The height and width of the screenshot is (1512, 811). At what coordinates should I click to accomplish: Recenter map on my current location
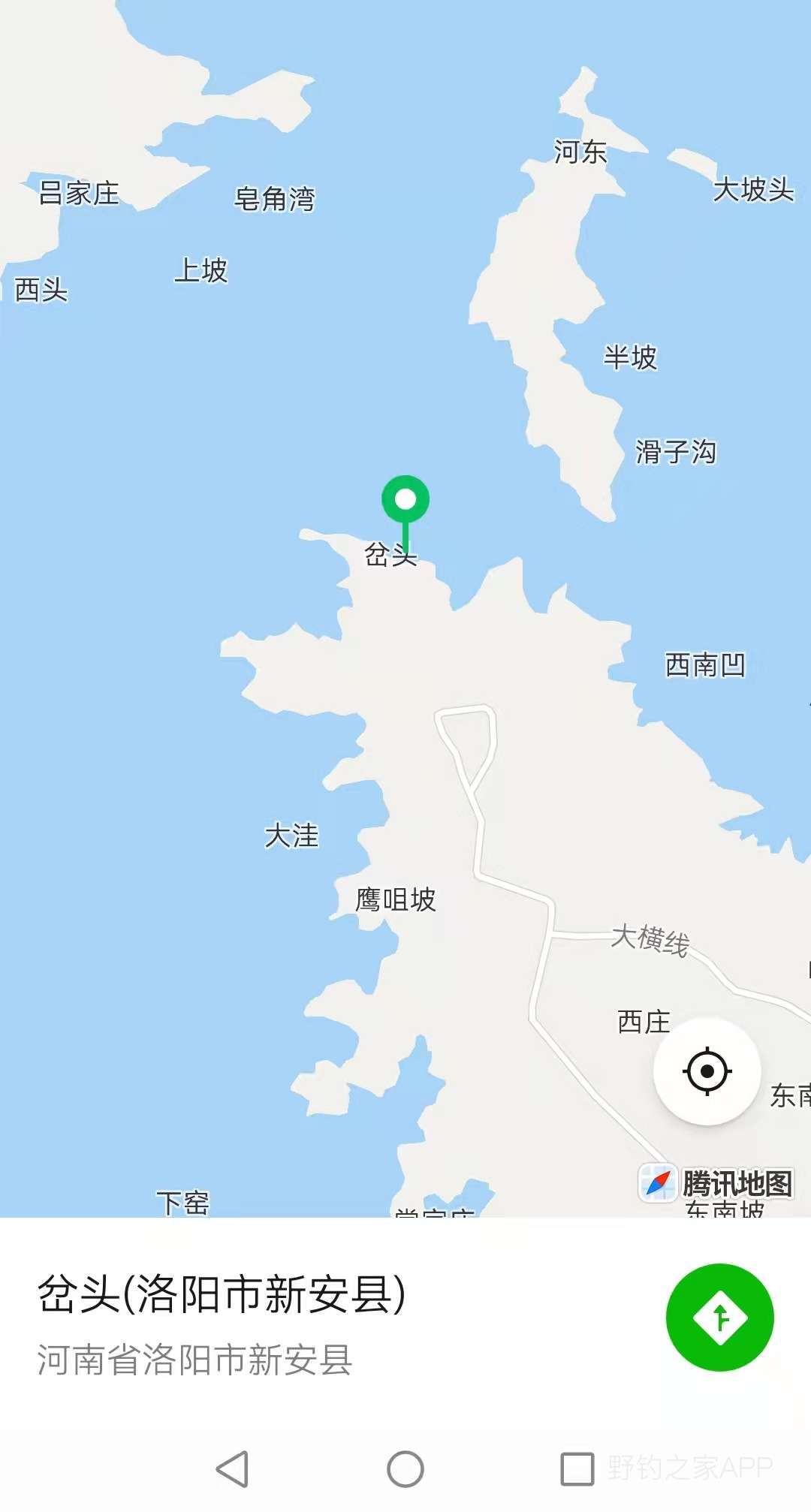(x=707, y=1071)
